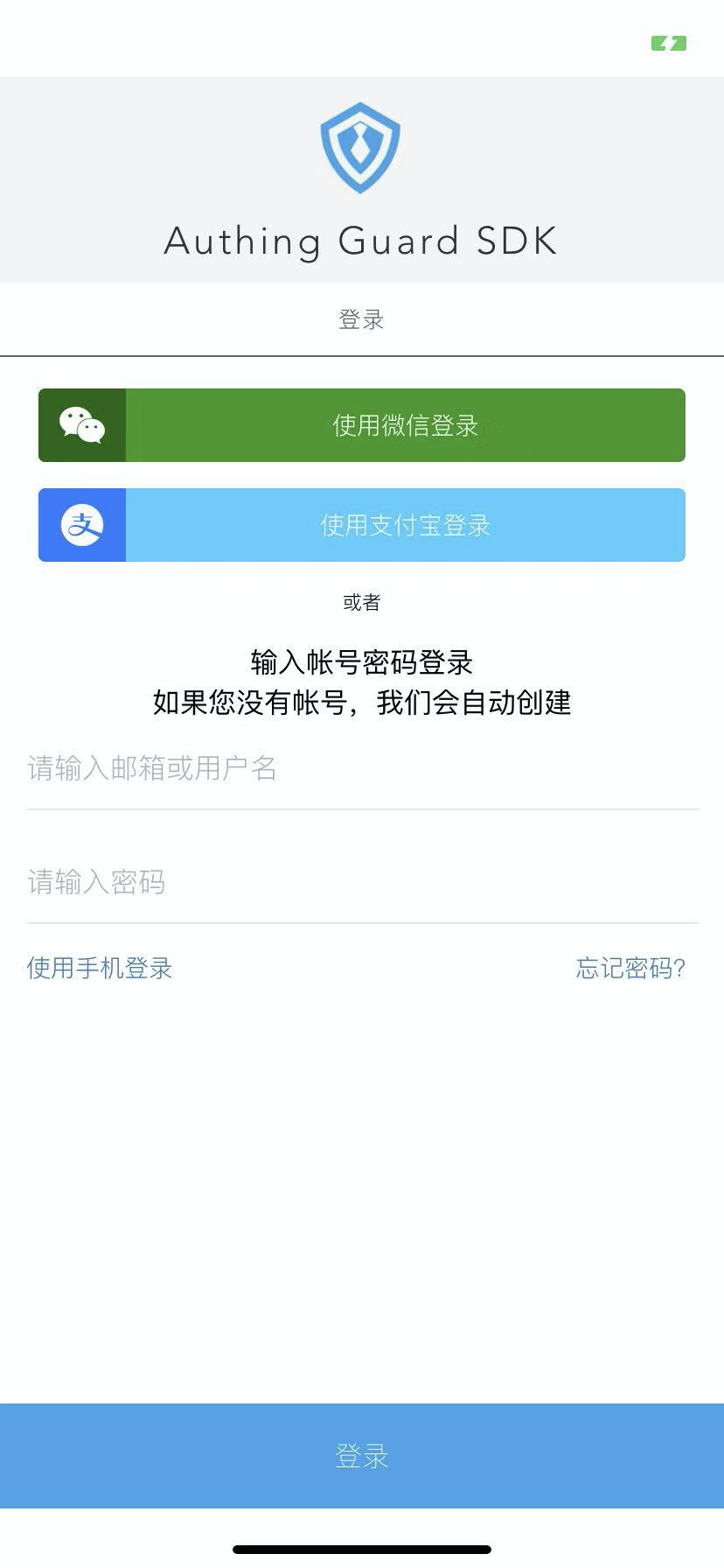Log in with WeChat (使用微信登录)
724x1568 pixels.
pos(362,425)
